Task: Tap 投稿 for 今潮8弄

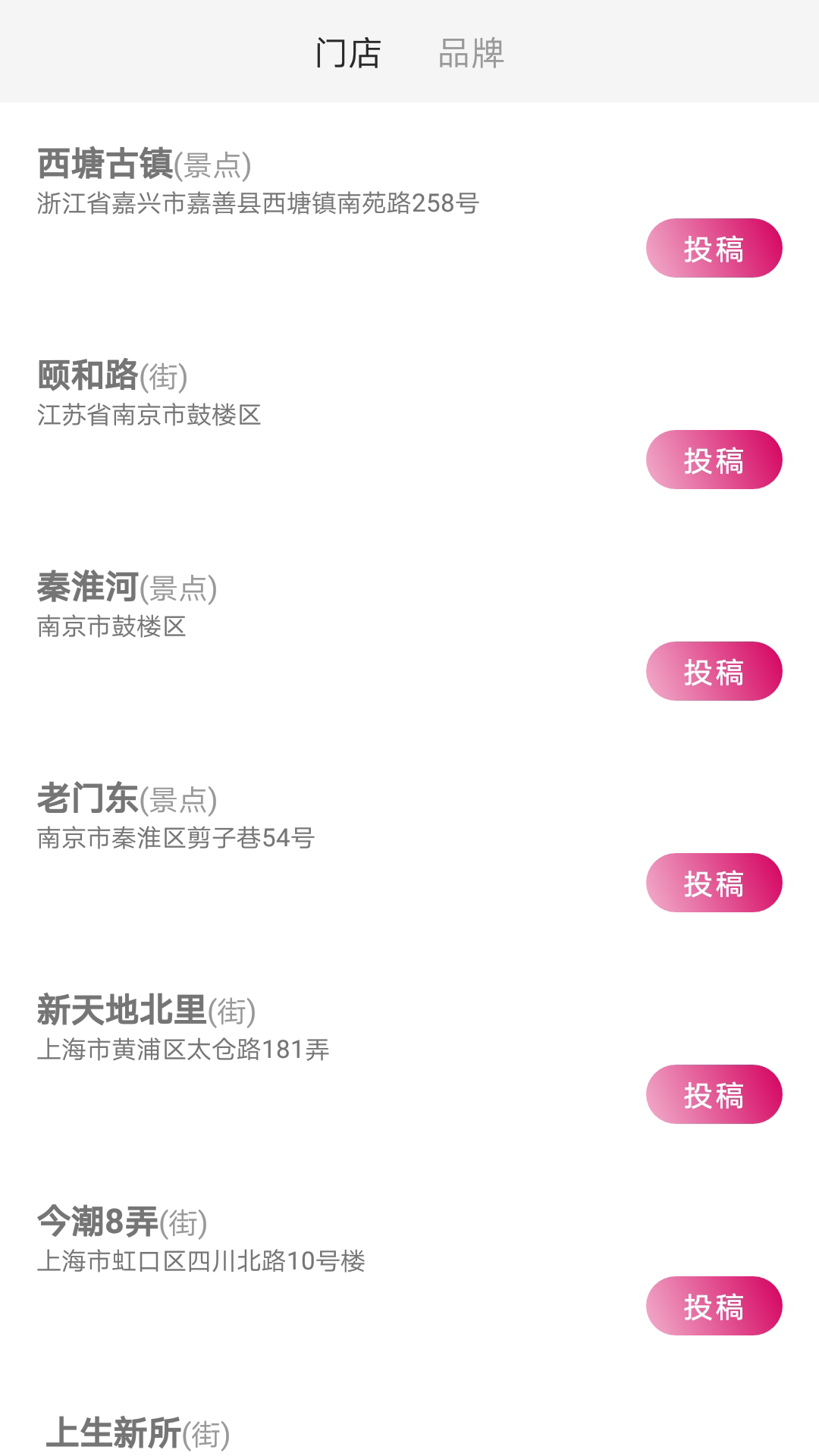Action: 714,1306
